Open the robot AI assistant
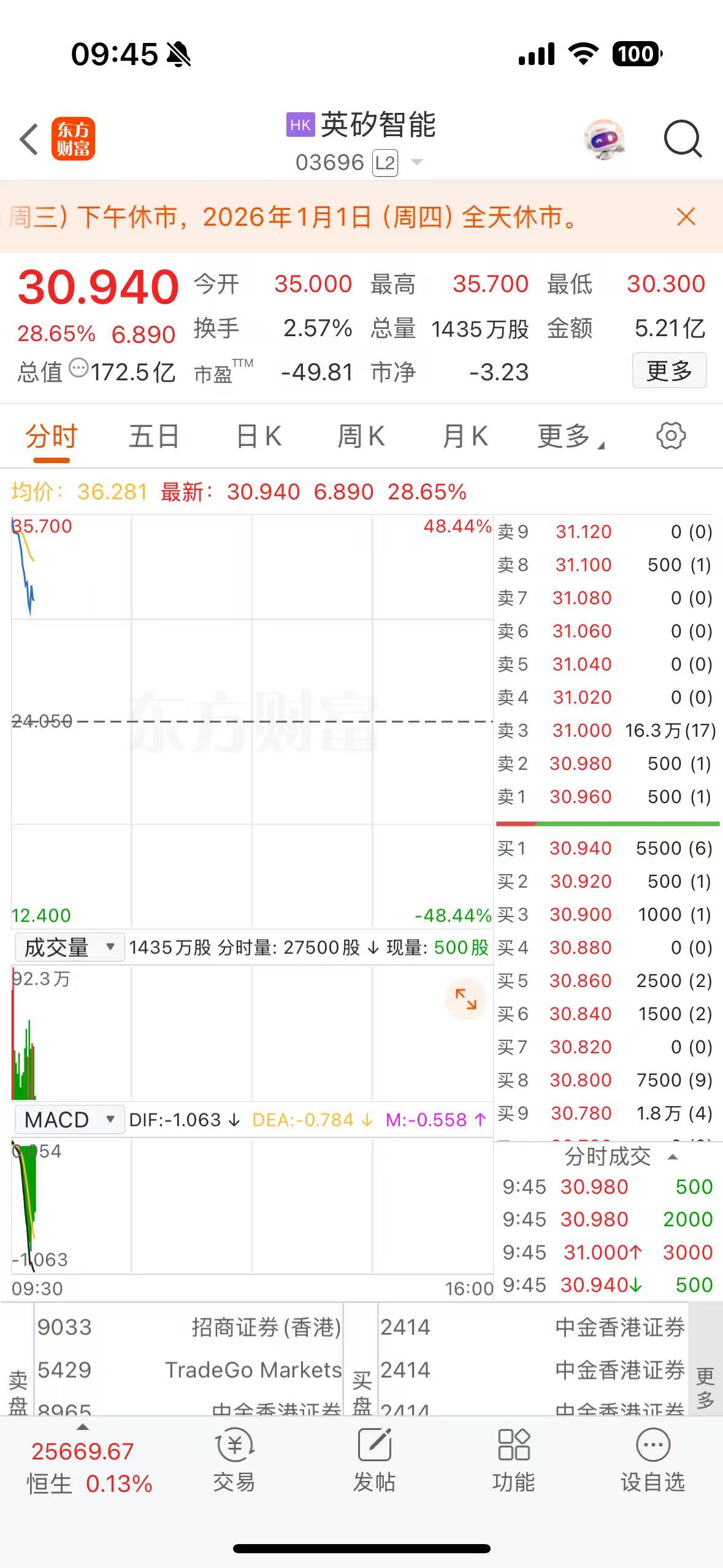Screen dimensions: 723x1568 [x=605, y=139]
